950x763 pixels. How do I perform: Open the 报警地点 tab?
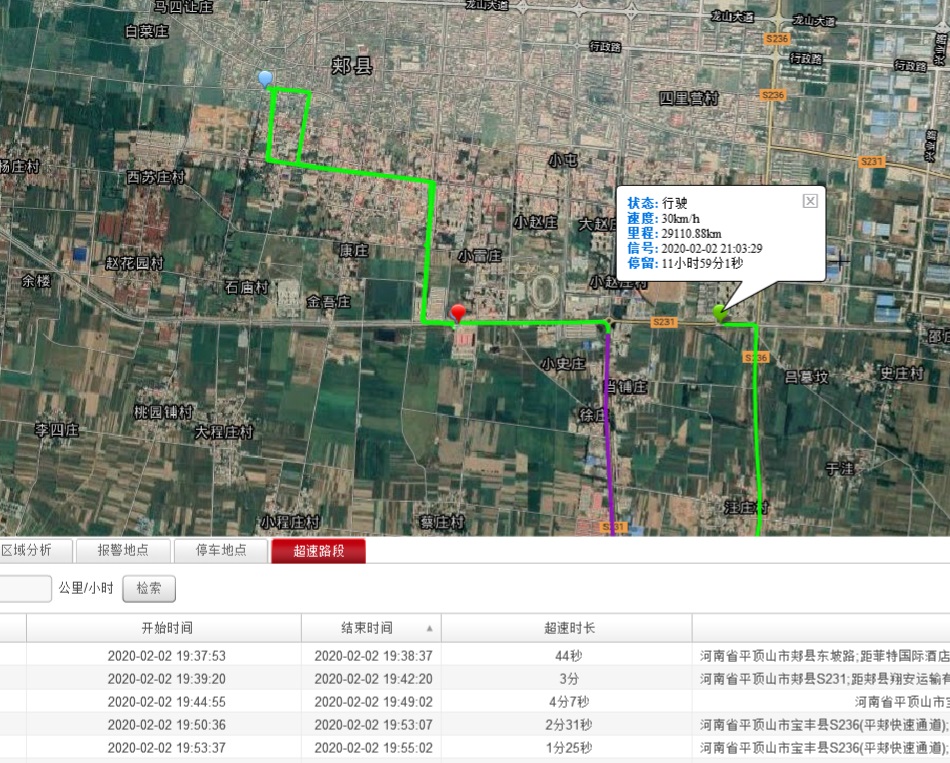pos(123,550)
